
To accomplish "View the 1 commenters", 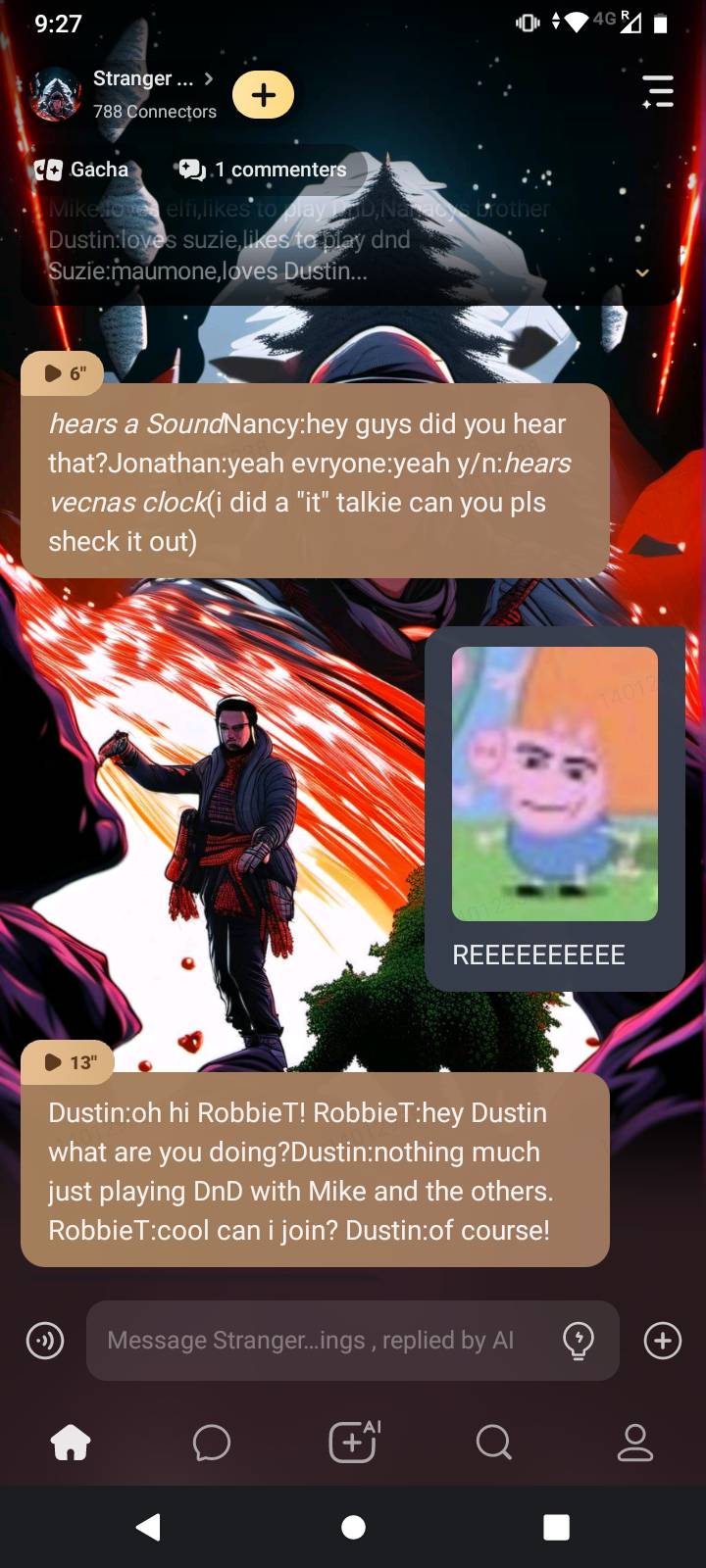I will click(263, 170).
